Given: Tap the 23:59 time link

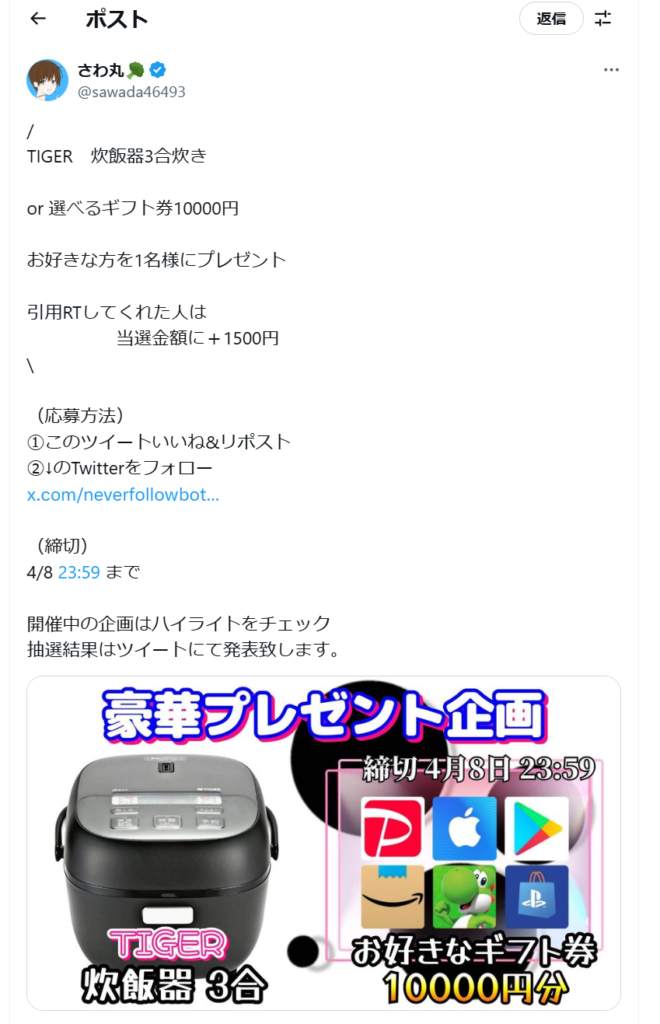Looking at the screenshot, I should click(79, 572).
